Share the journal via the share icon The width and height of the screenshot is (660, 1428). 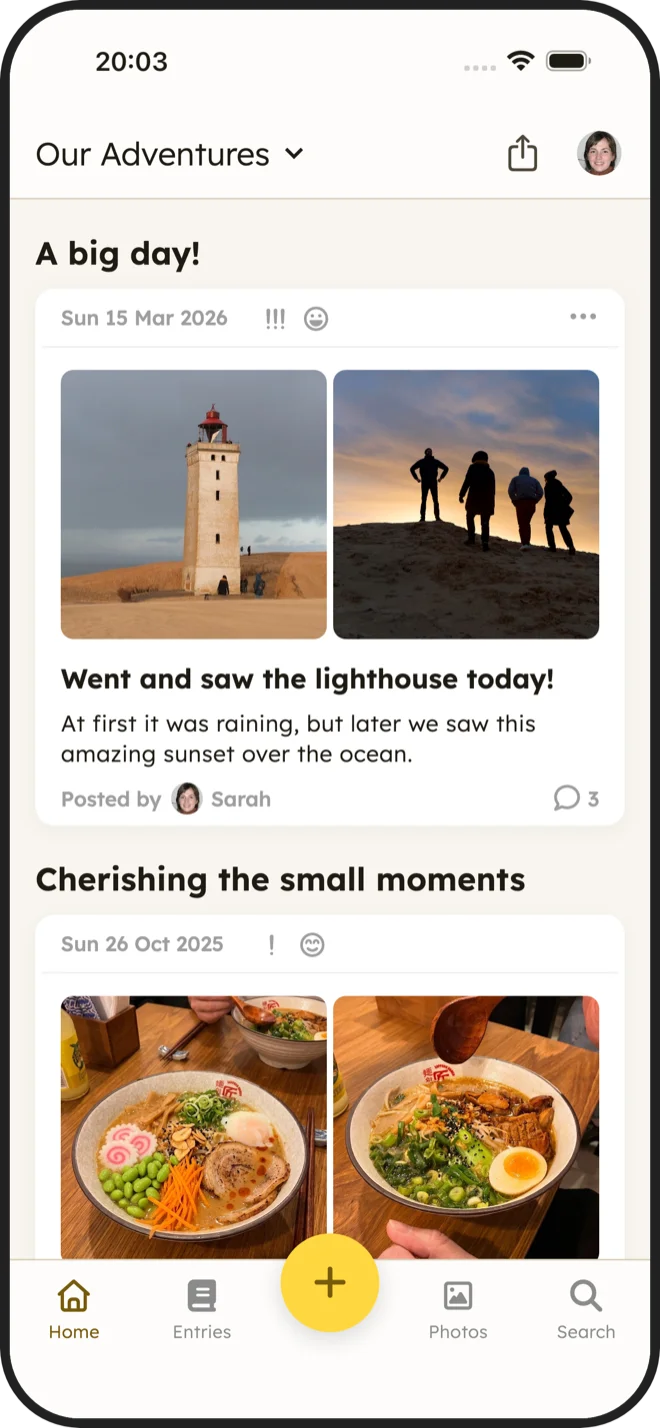(x=522, y=154)
